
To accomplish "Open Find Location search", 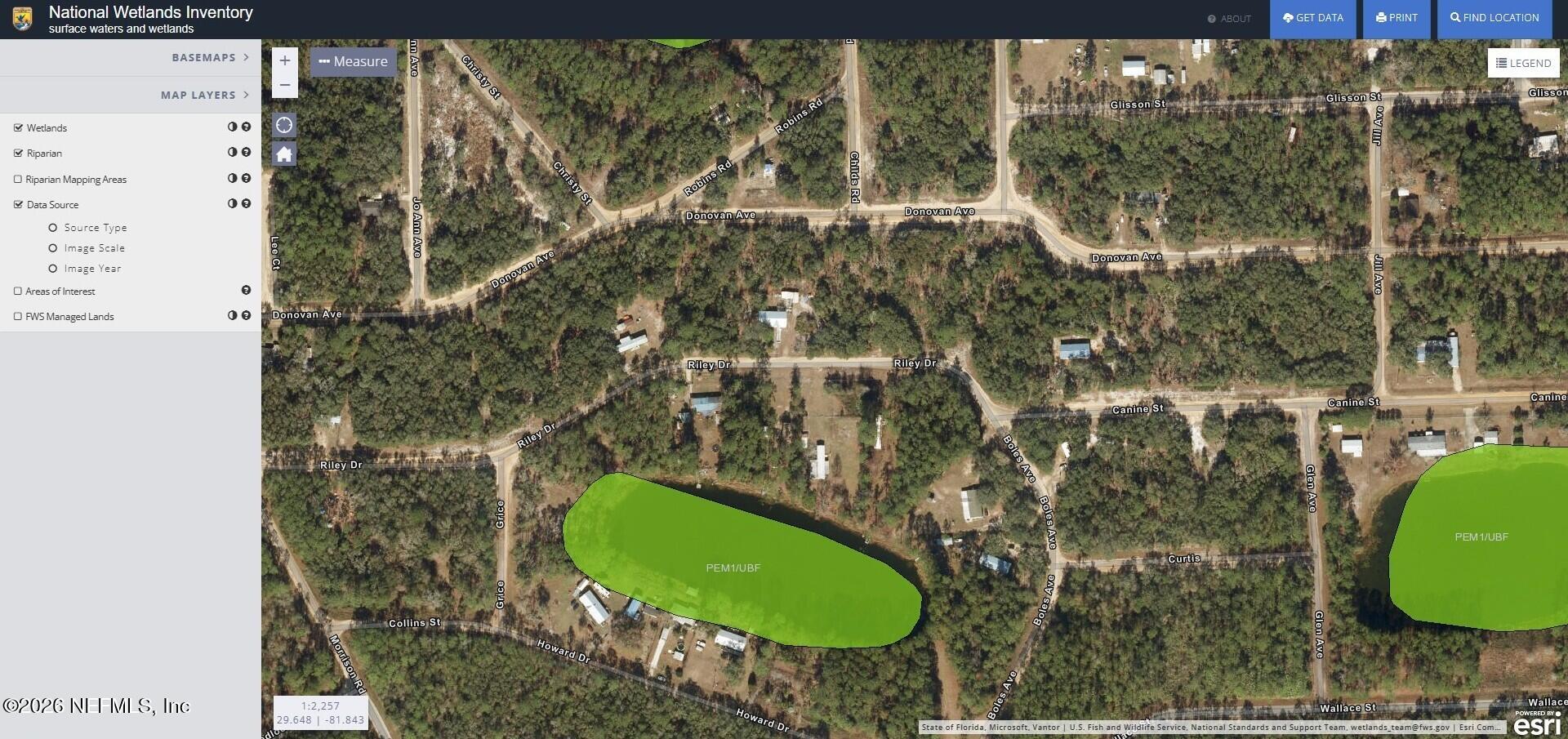I will (1494, 18).
